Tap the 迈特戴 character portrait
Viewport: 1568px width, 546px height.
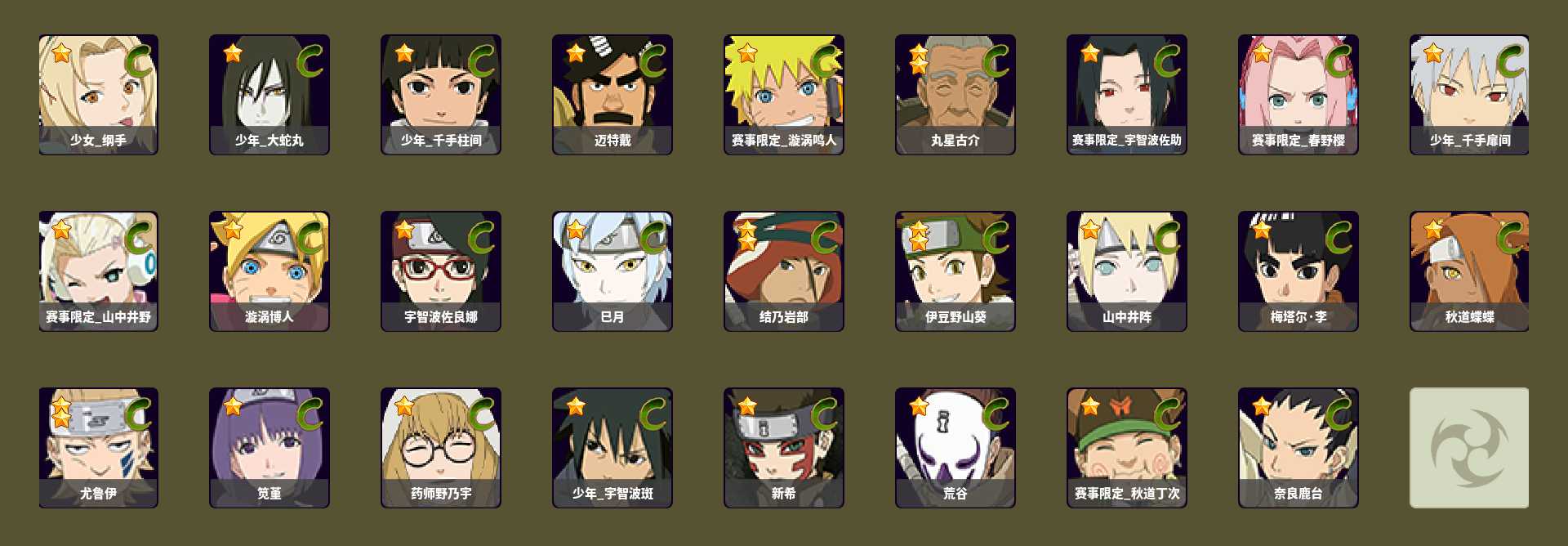pyautogui.click(x=612, y=94)
